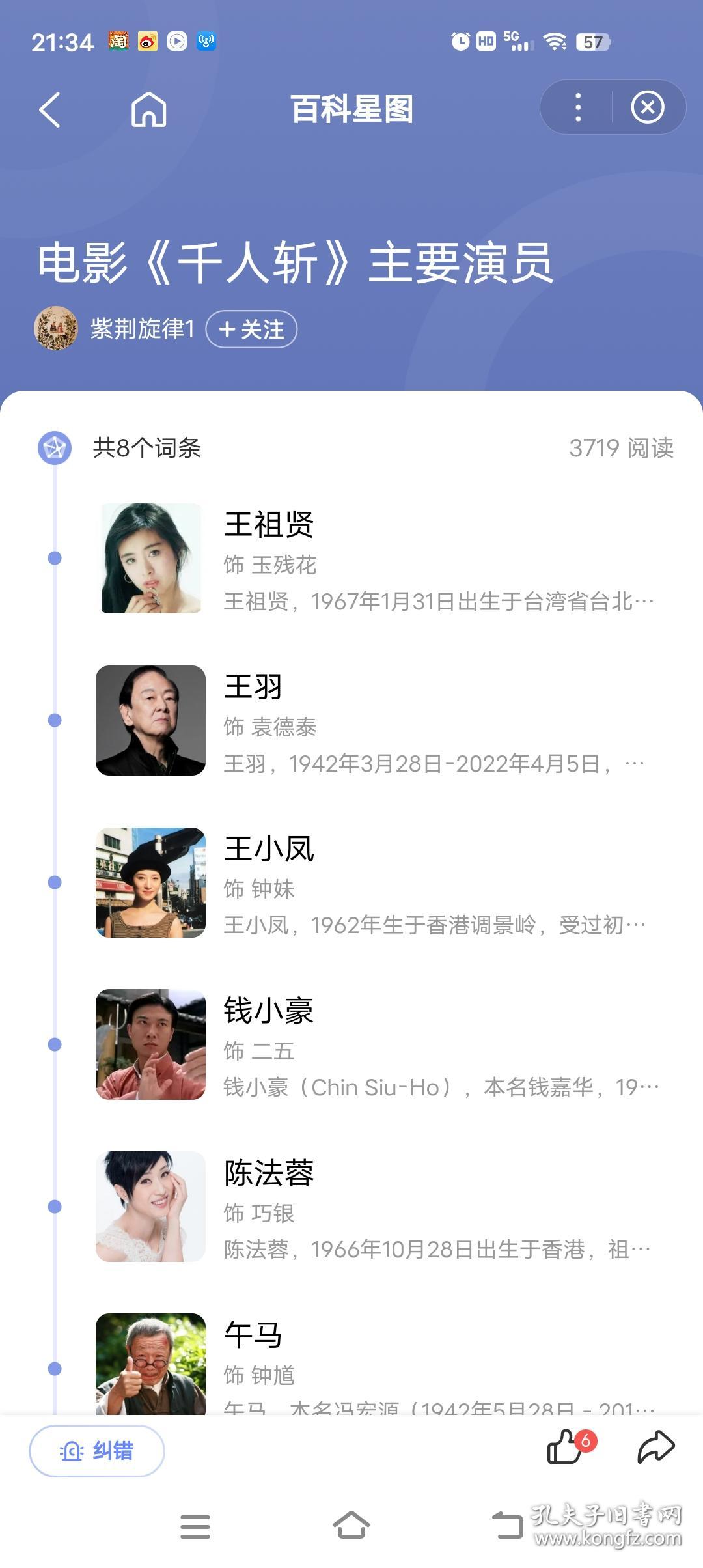Open the home icon in the header
The image size is (703, 1568).
(148, 109)
